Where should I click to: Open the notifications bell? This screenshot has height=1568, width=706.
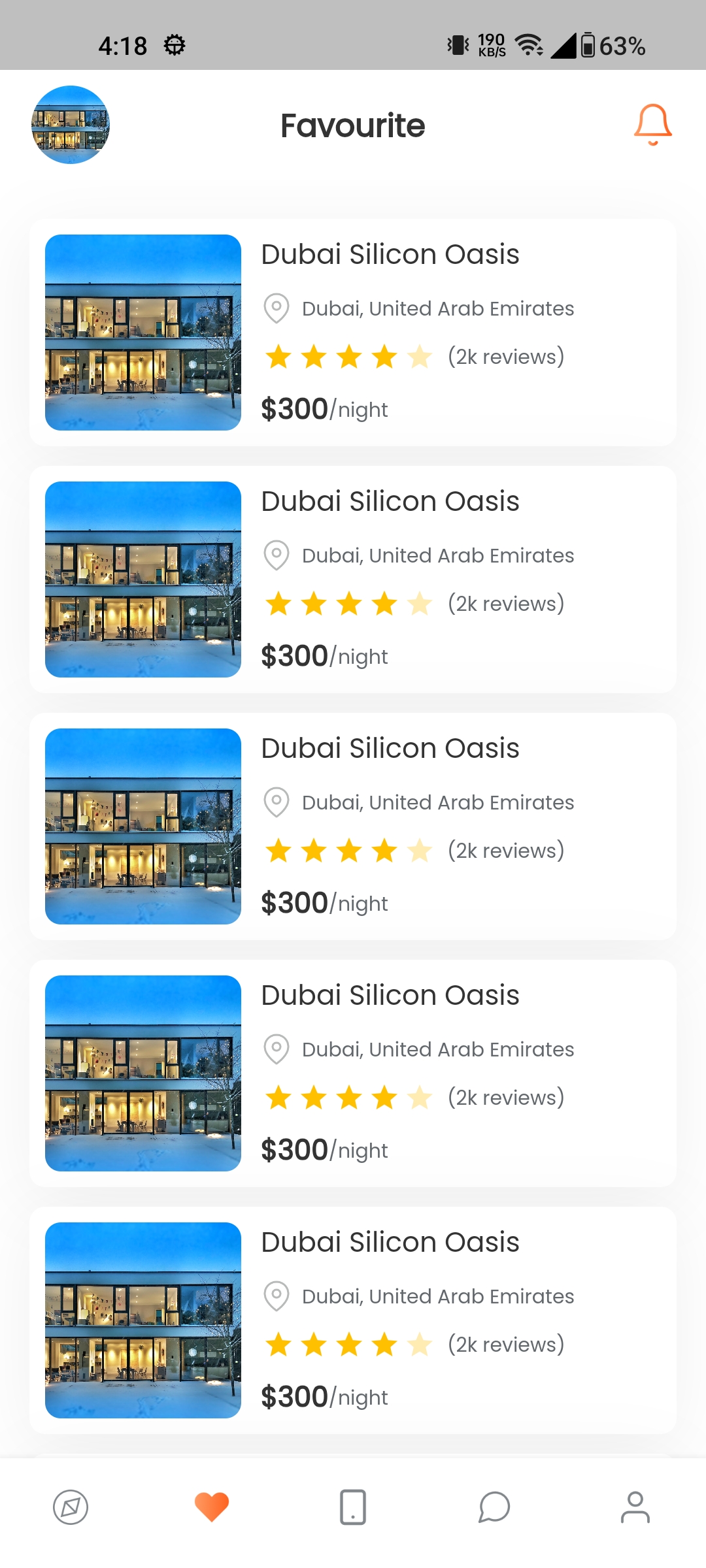pyautogui.click(x=652, y=124)
